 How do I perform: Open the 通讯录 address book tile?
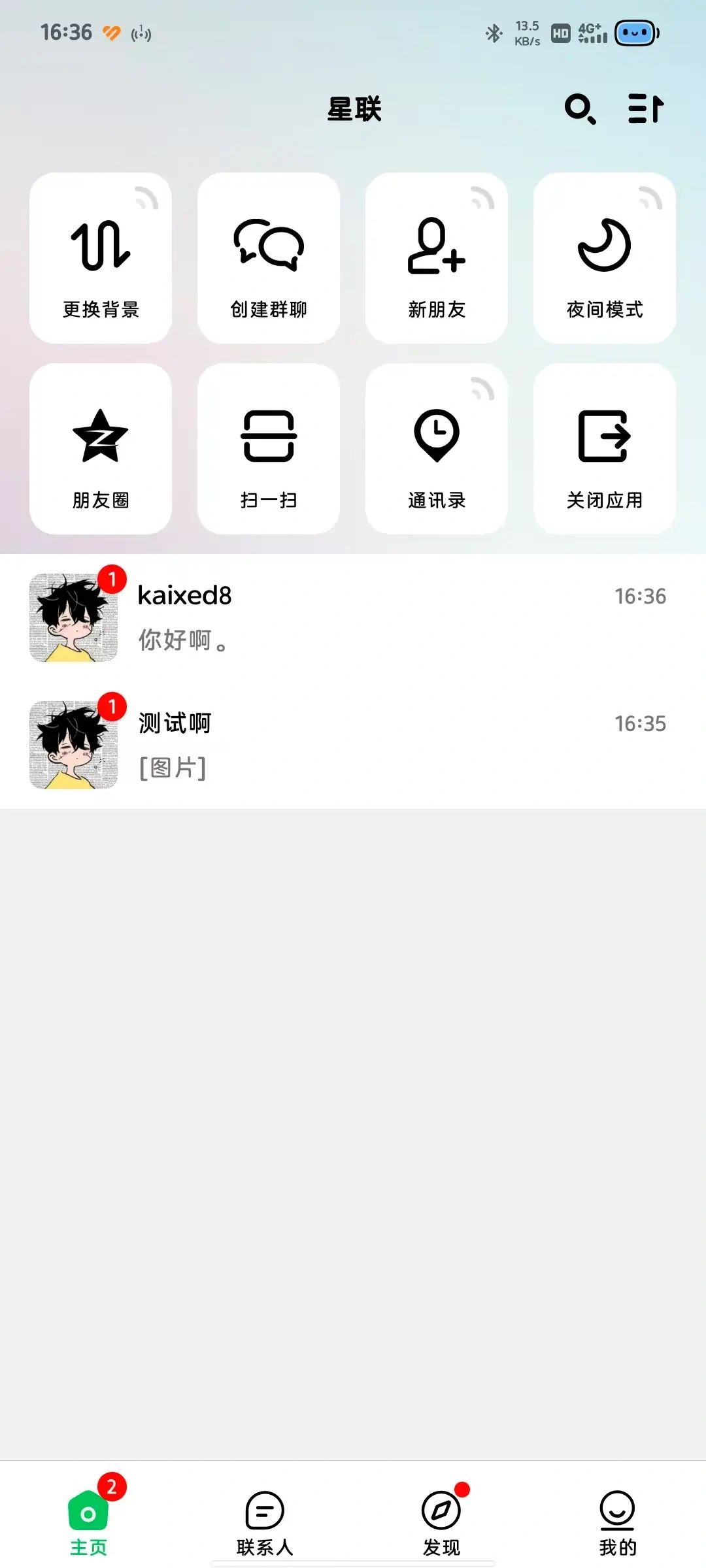pyautogui.click(x=437, y=449)
